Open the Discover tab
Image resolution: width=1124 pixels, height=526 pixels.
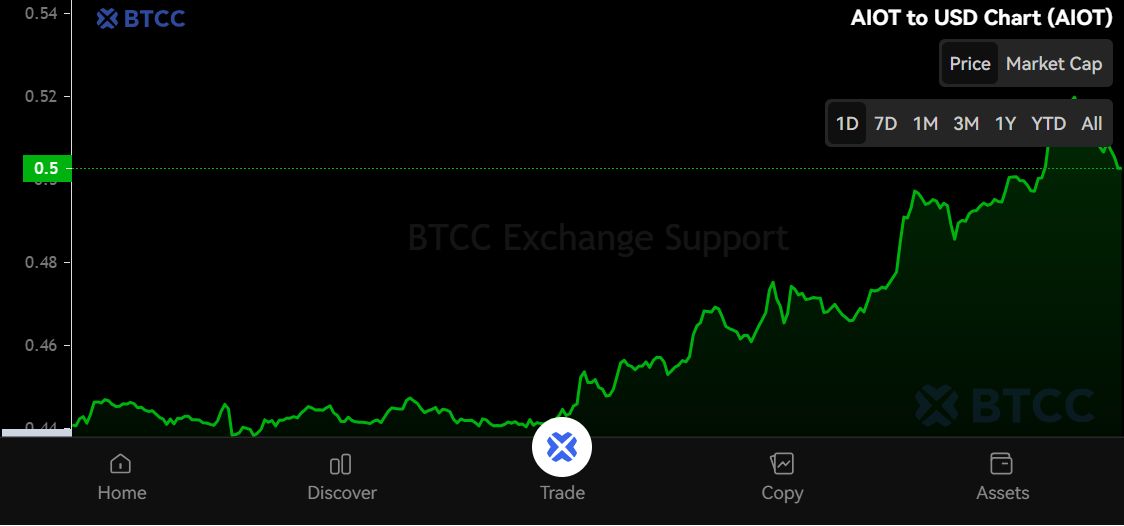(342, 476)
